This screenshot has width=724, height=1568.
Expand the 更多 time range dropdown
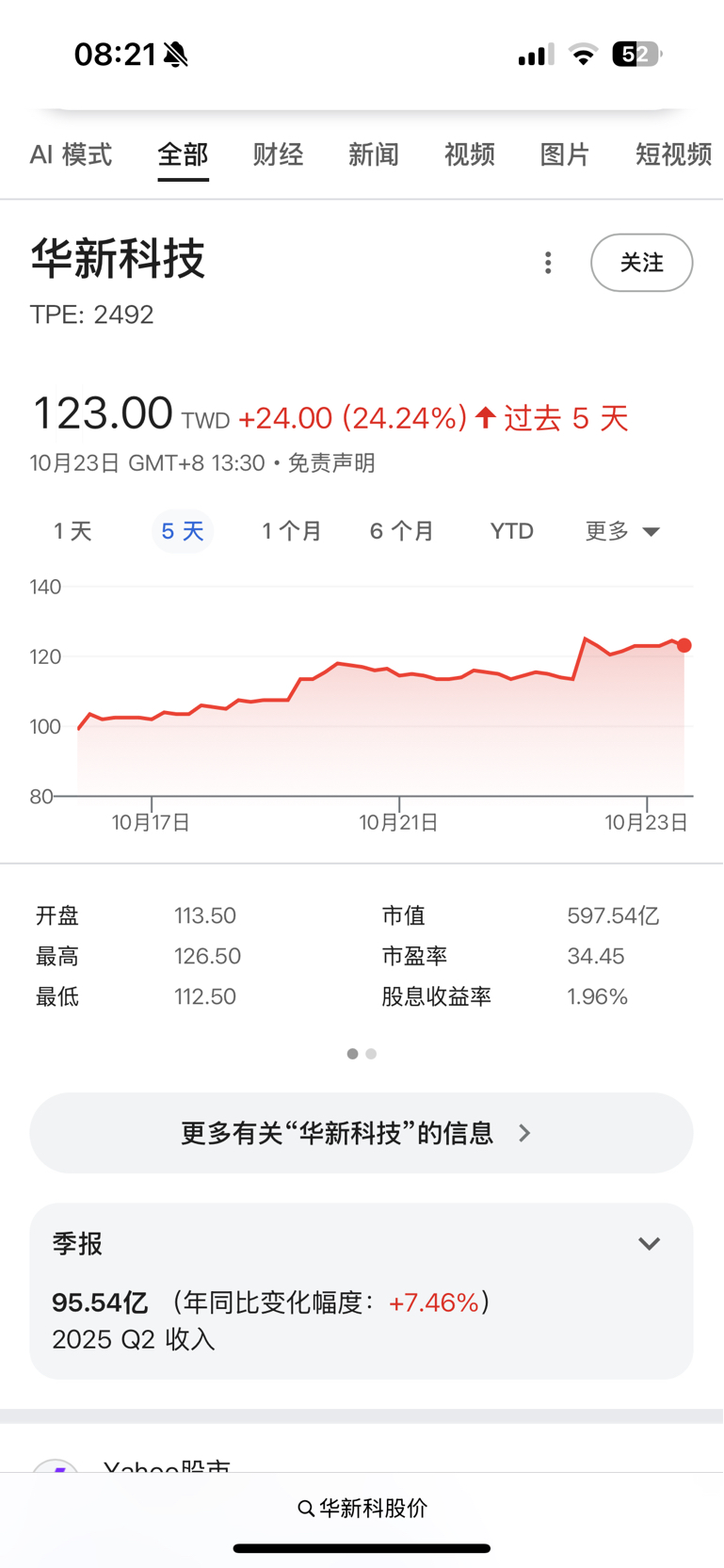click(x=622, y=531)
